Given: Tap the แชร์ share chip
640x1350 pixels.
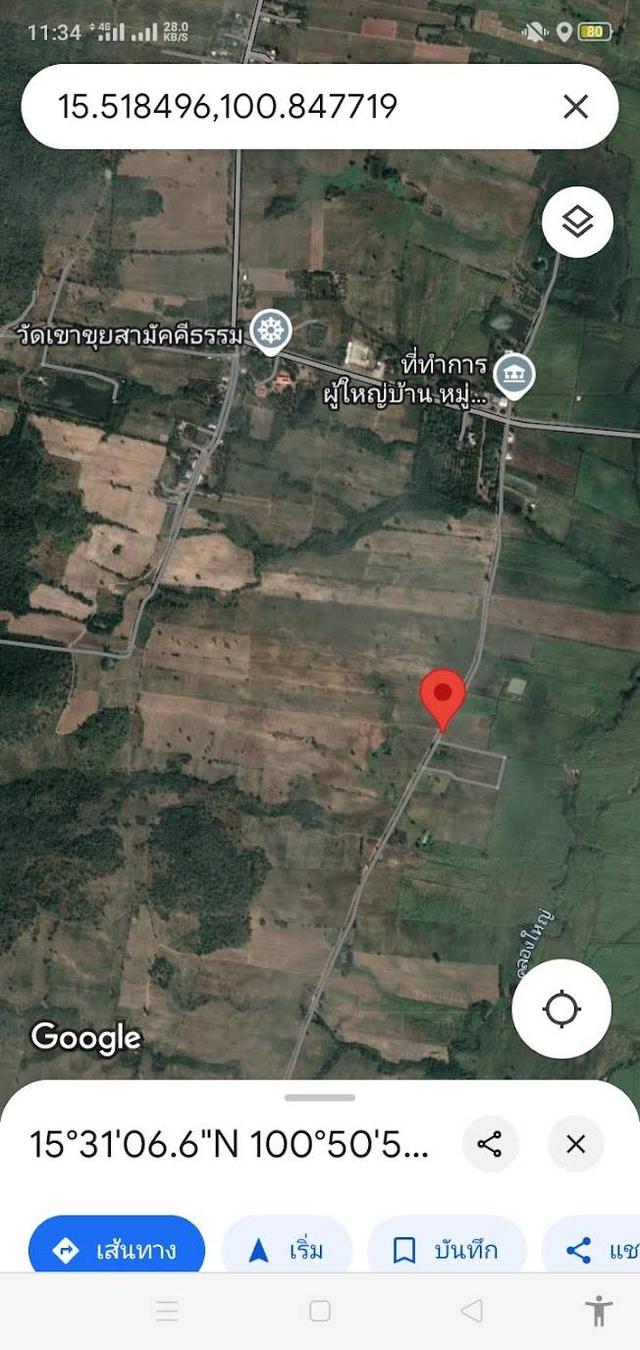Looking at the screenshot, I should coord(597,1250).
